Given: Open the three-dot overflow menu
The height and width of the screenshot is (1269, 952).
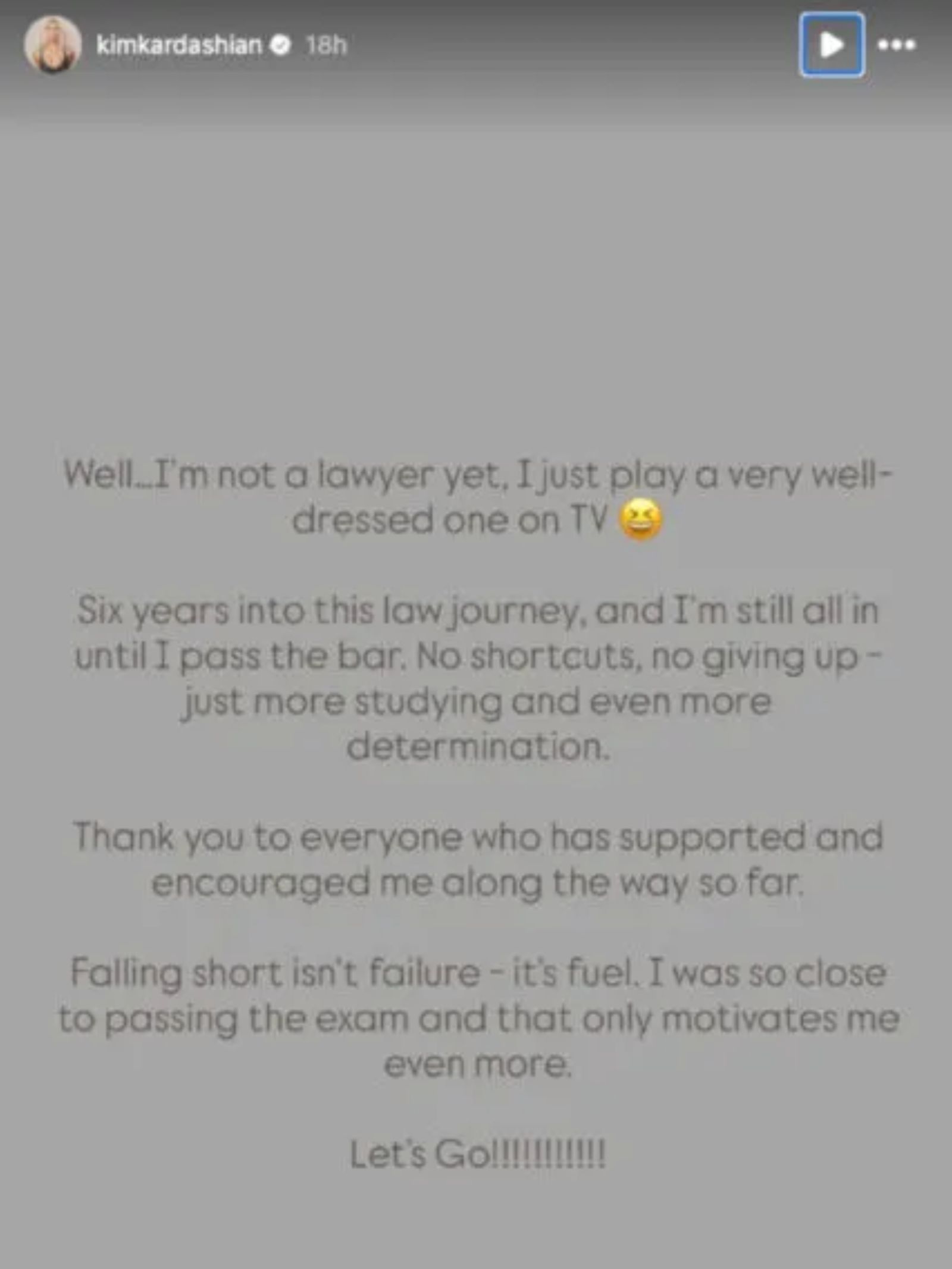Looking at the screenshot, I should pos(897,45).
